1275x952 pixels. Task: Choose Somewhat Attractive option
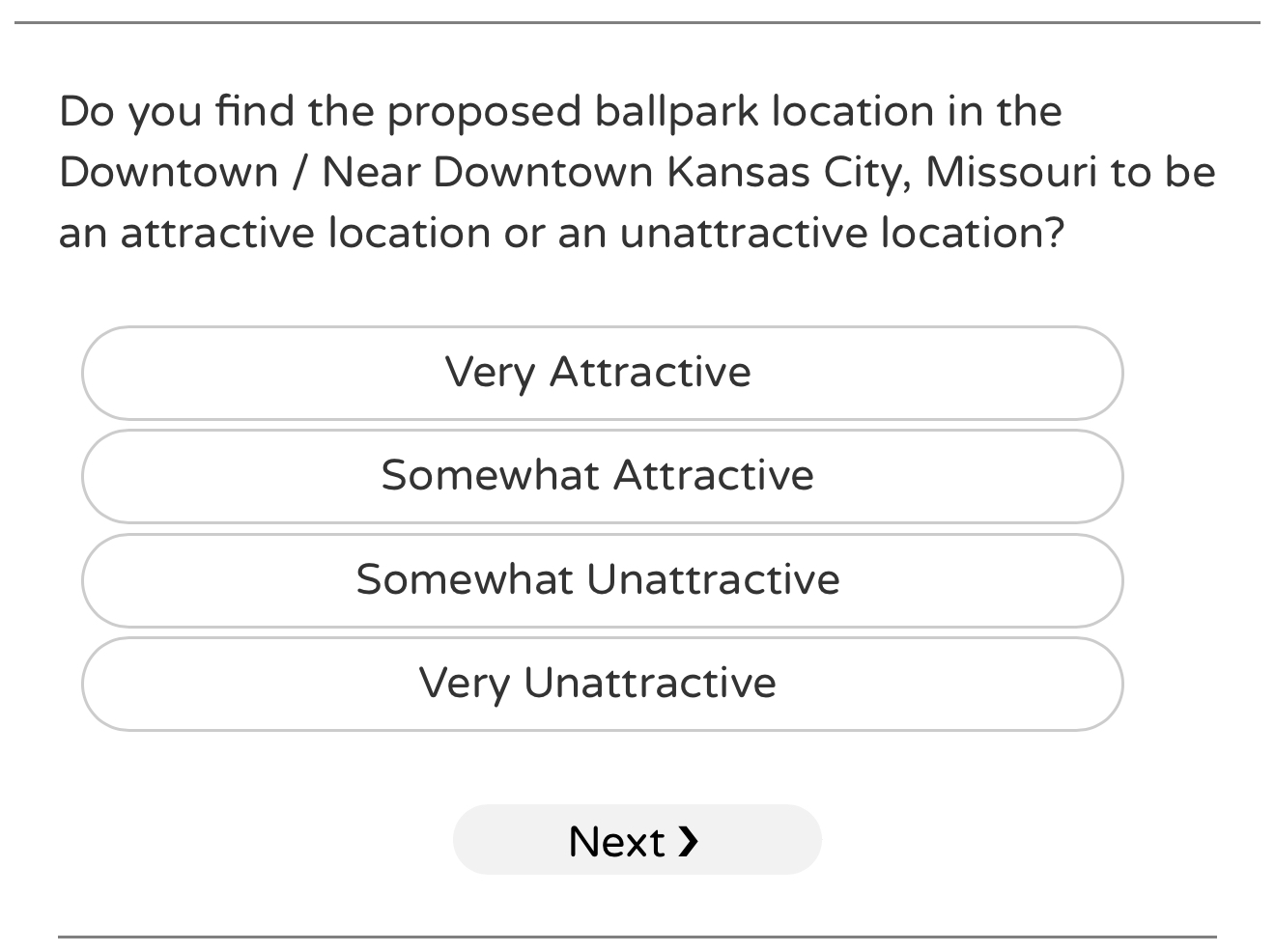click(x=602, y=476)
